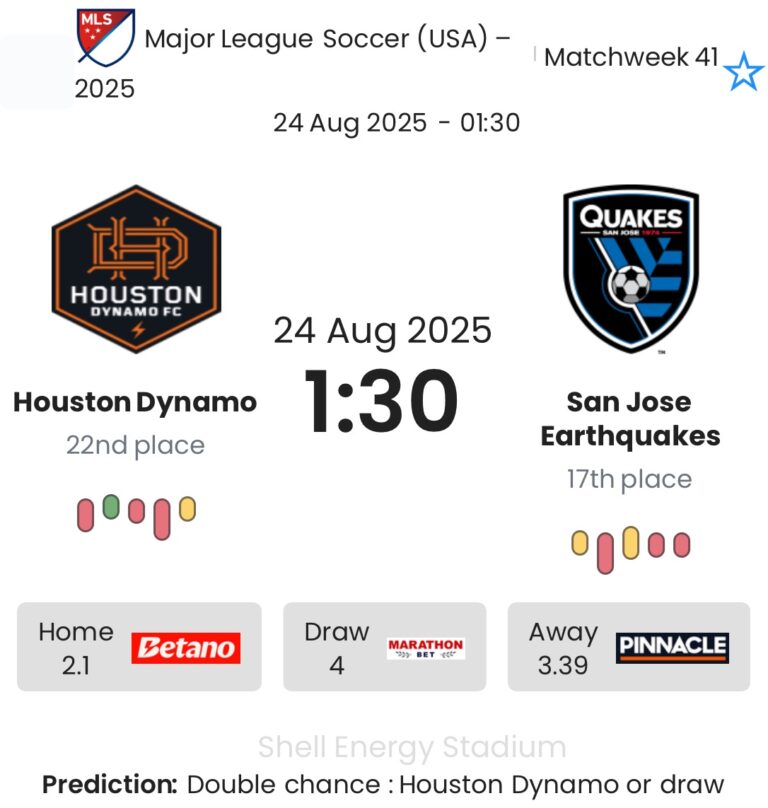Image resolution: width=768 pixels, height=808 pixels.
Task: Select the Draw 4 odds box
Action: pos(384,646)
